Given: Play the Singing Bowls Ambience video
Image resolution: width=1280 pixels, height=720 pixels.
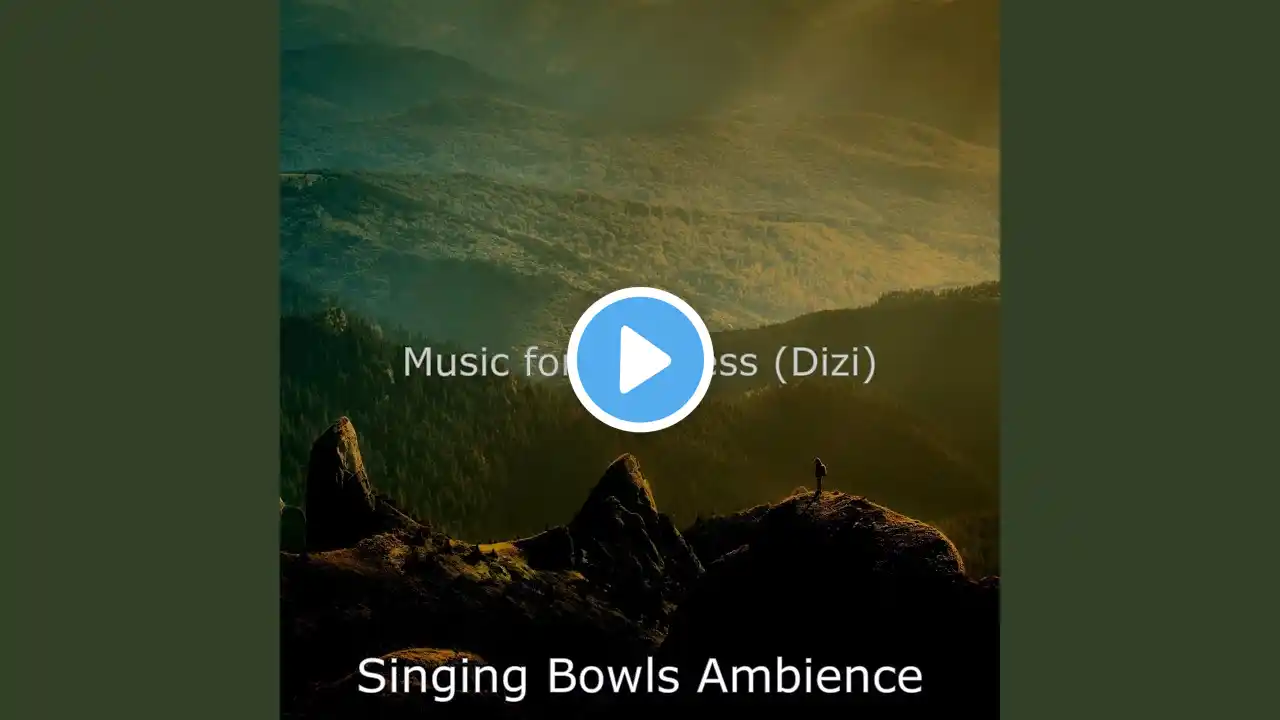Looking at the screenshot, I should (640, 360).
